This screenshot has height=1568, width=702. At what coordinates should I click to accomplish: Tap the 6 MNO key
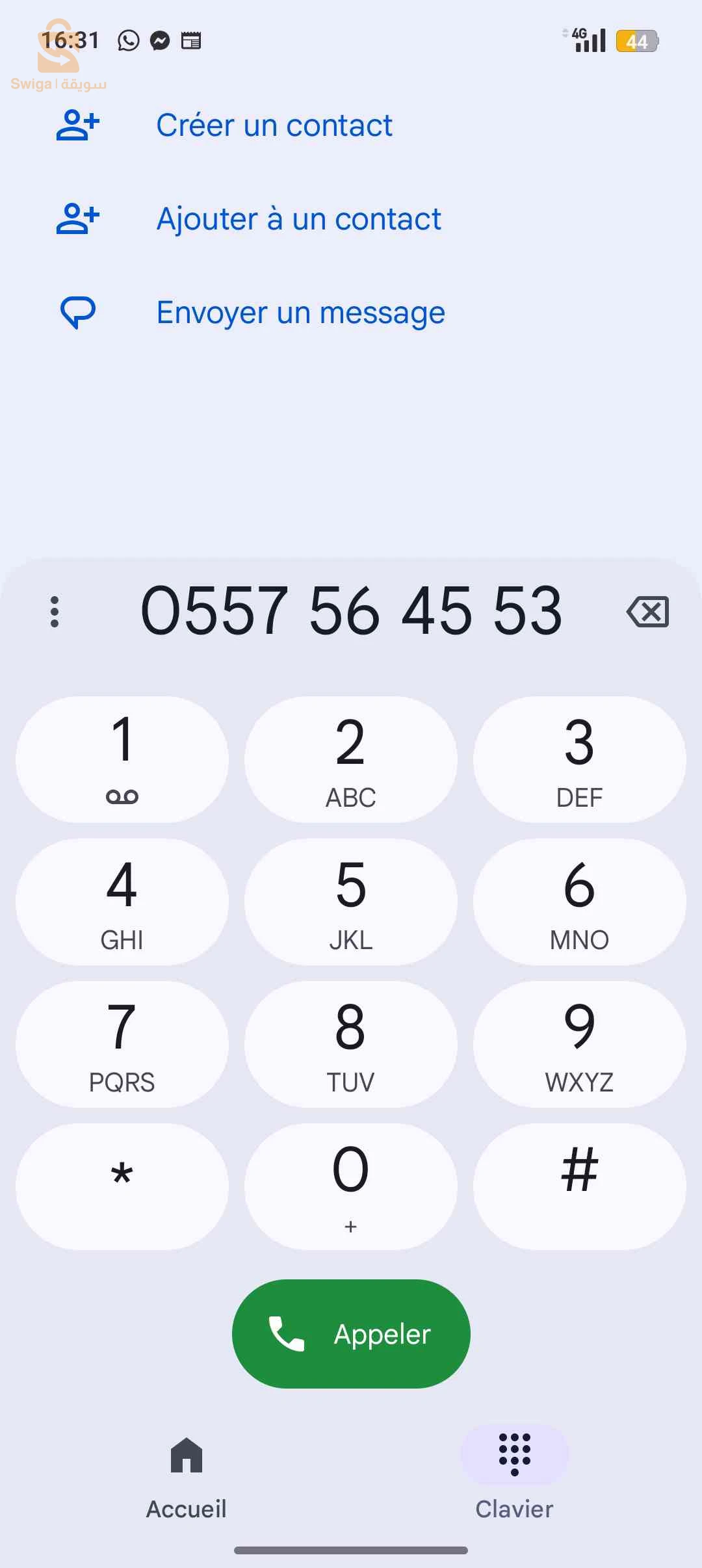[579, 902]
